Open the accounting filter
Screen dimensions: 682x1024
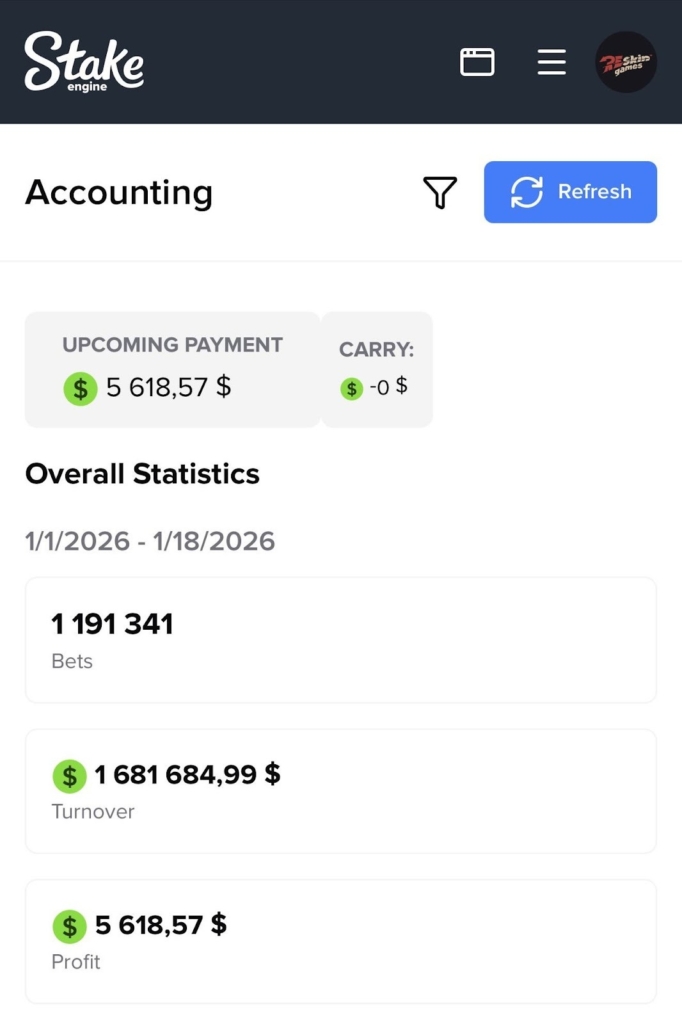[440, 192]
